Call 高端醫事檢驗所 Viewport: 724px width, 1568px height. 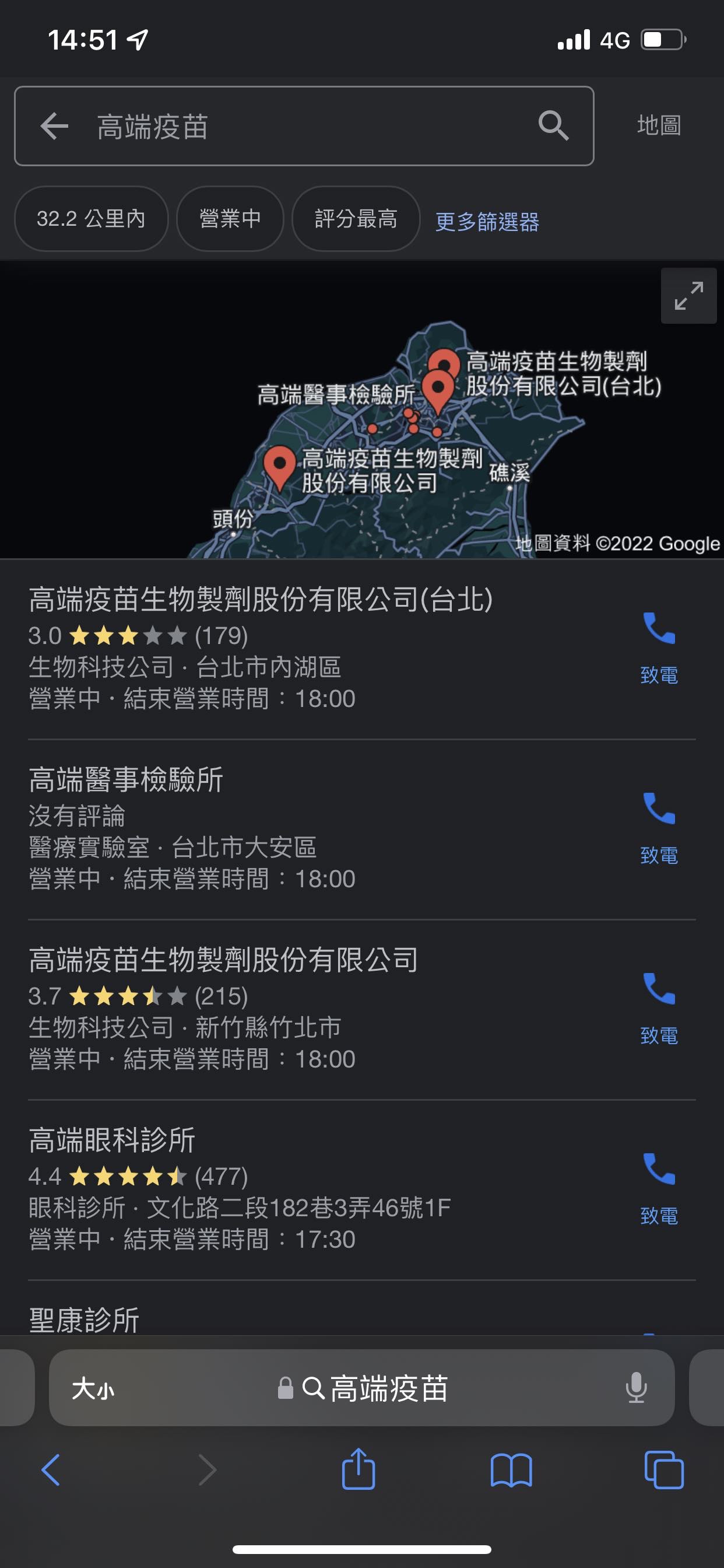(x=659, y=828)
